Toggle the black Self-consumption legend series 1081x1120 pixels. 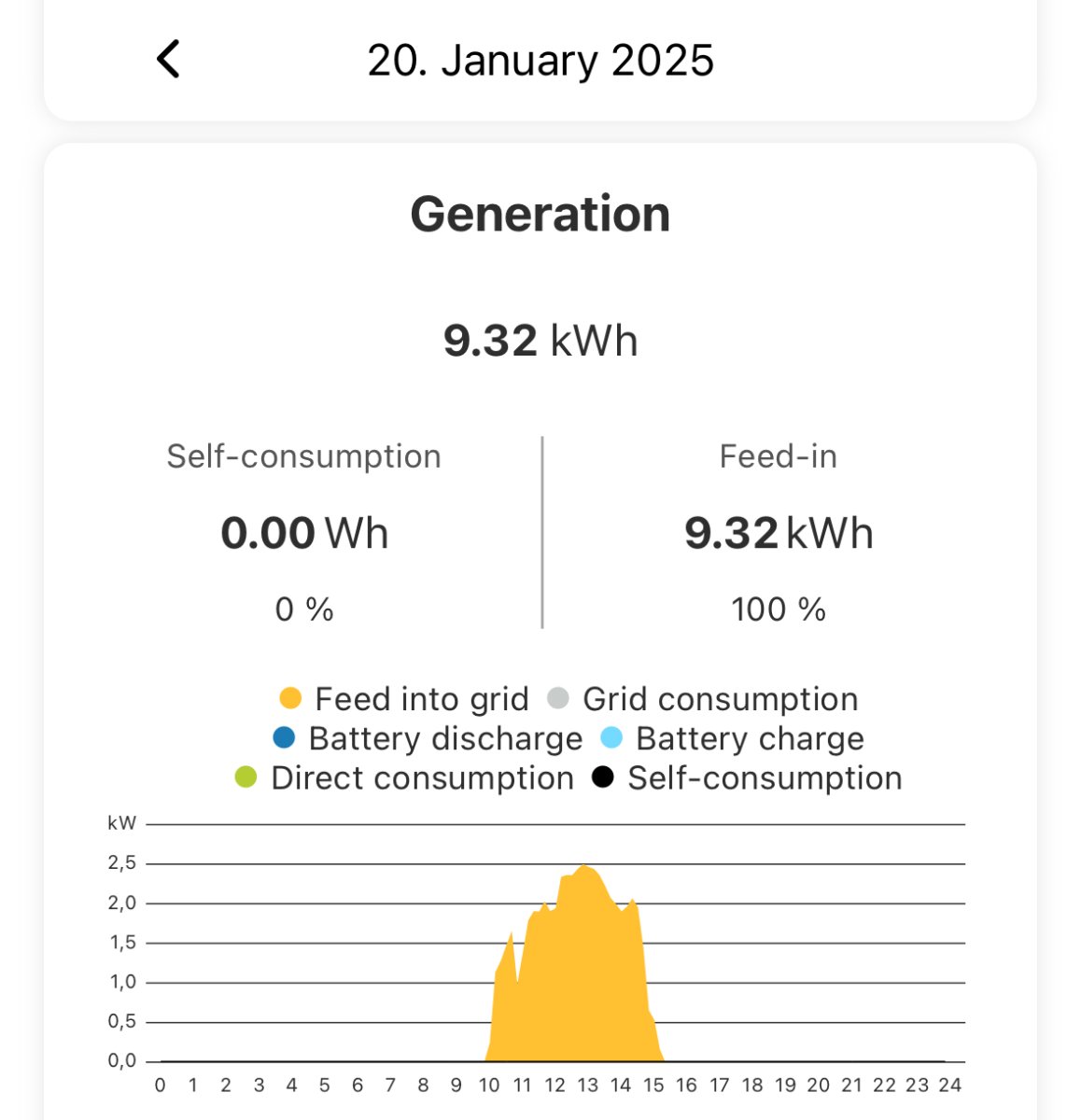748,777
